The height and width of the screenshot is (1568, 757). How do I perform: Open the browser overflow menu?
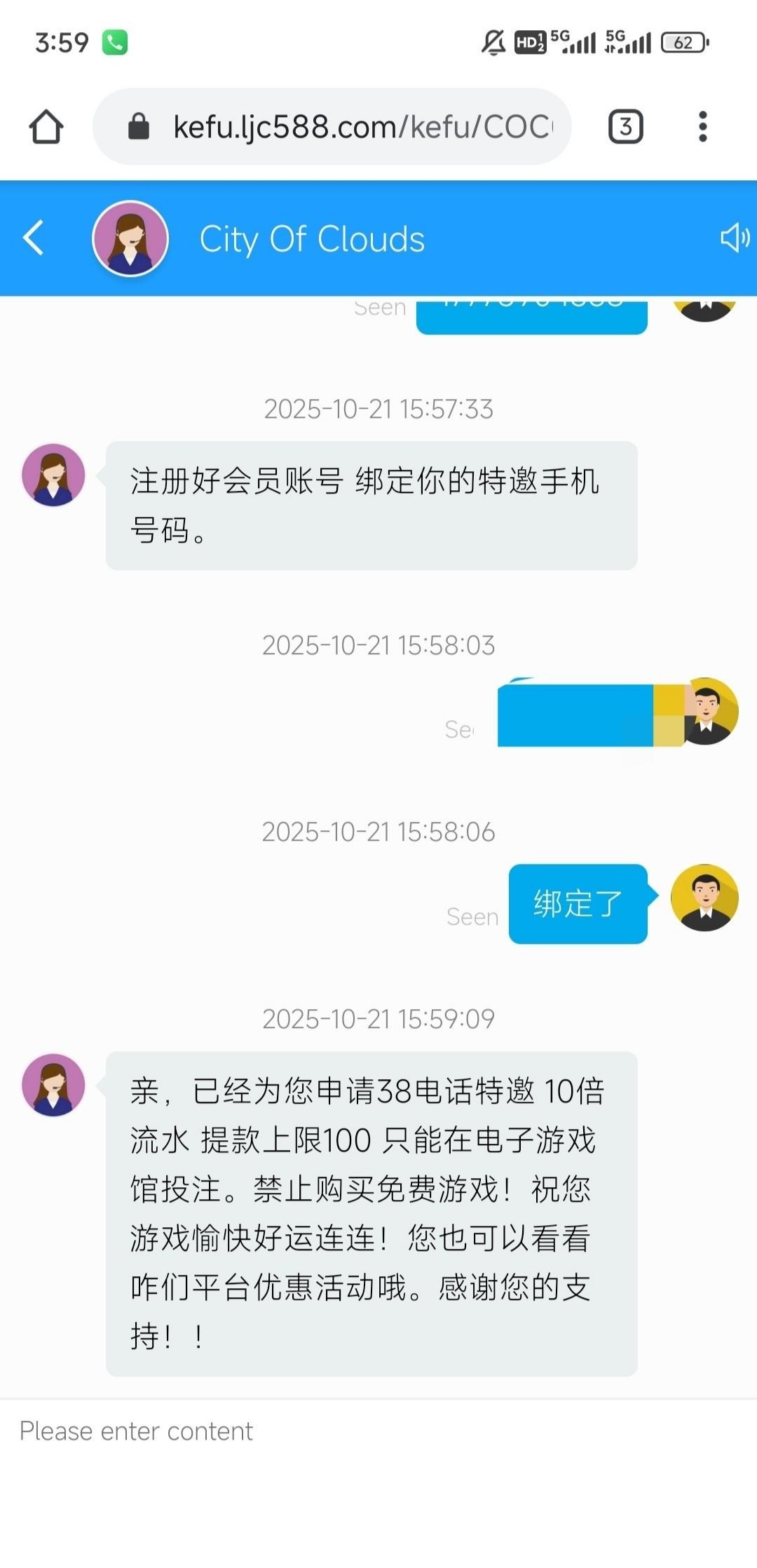pyautogui.click(x=702, y=127)
